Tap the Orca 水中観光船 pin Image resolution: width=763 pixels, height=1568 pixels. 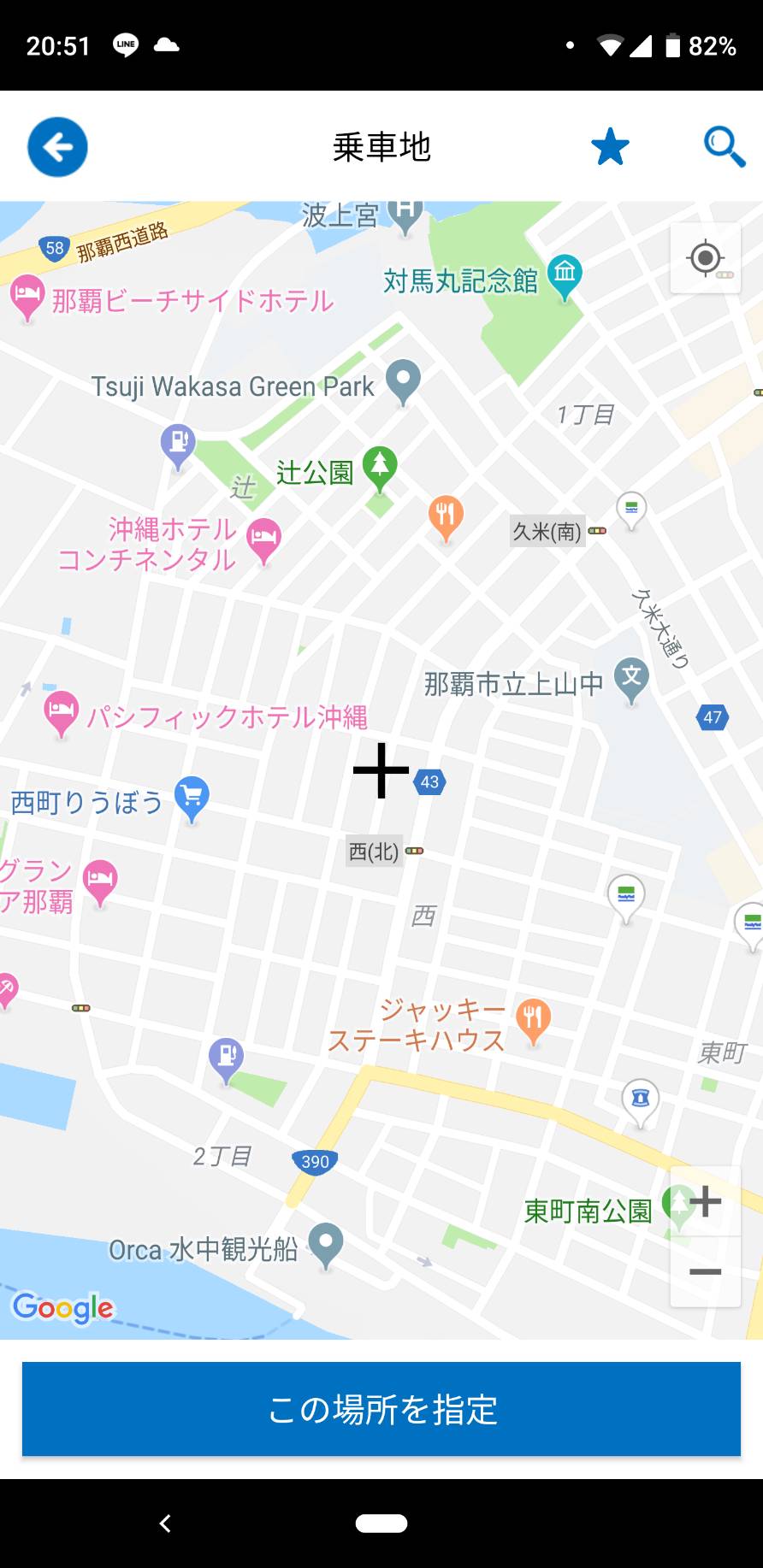(x=326, y=1245)
